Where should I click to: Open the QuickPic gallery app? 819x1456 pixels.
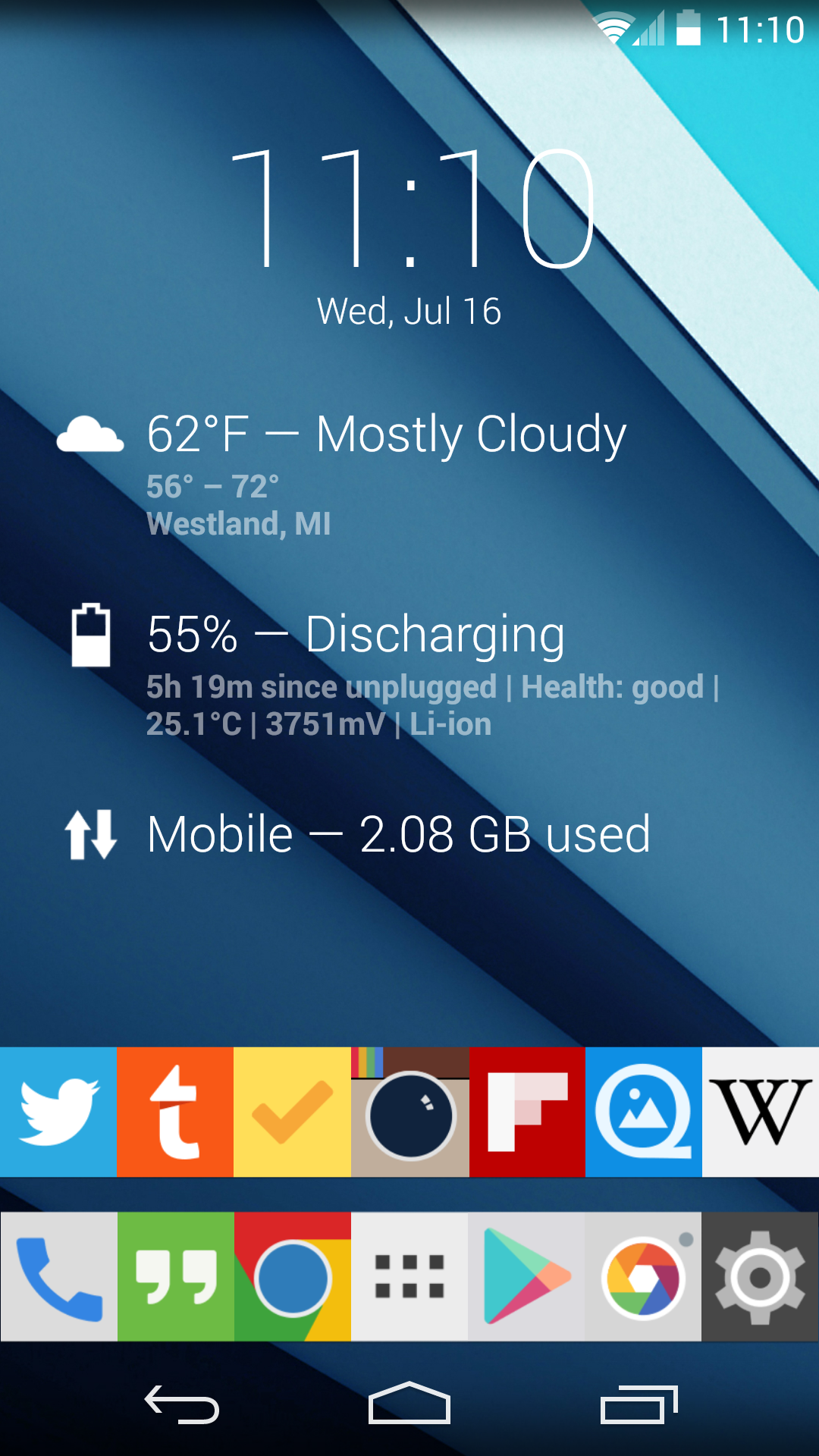[644, 1112]
